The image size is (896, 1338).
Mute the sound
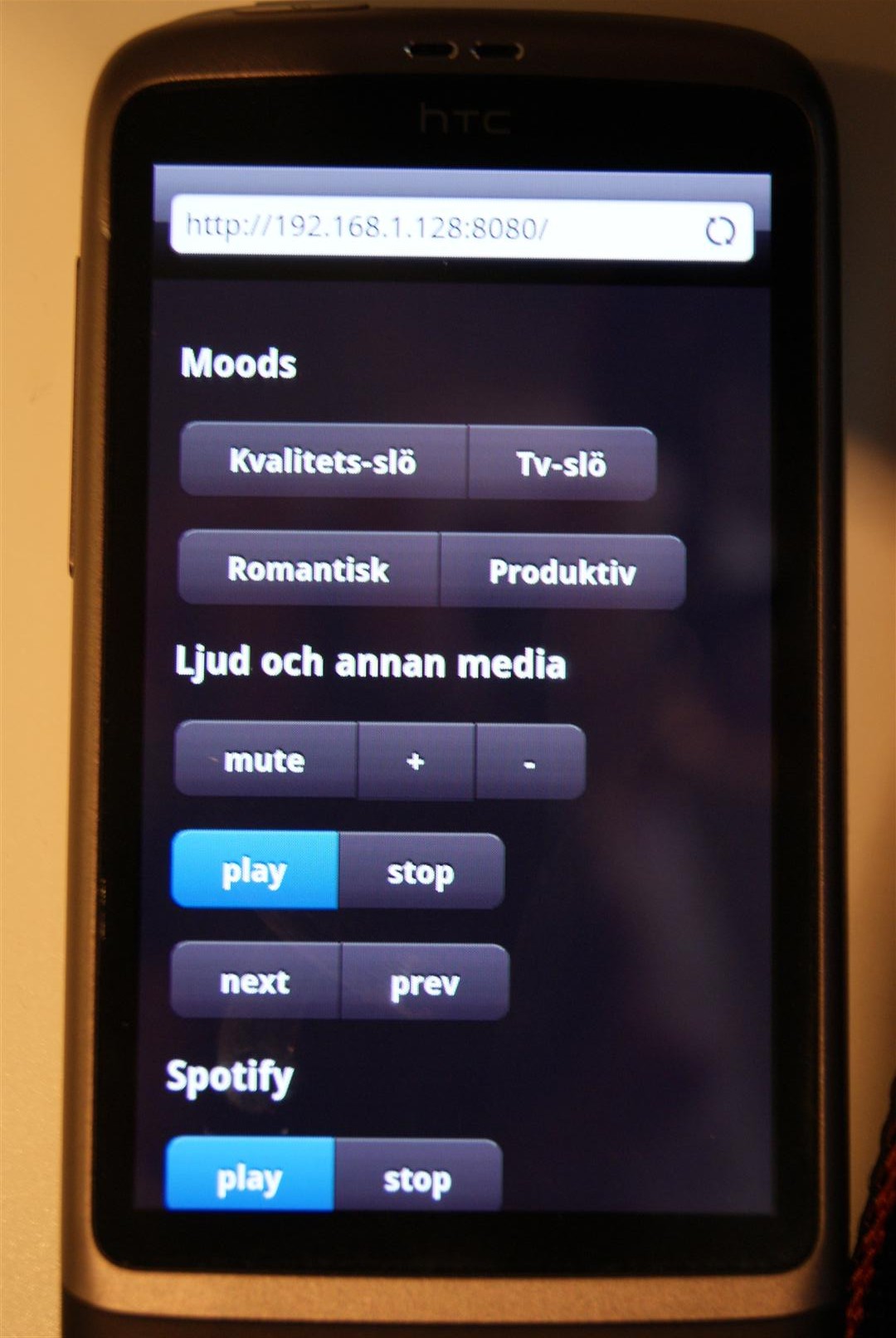265,760
